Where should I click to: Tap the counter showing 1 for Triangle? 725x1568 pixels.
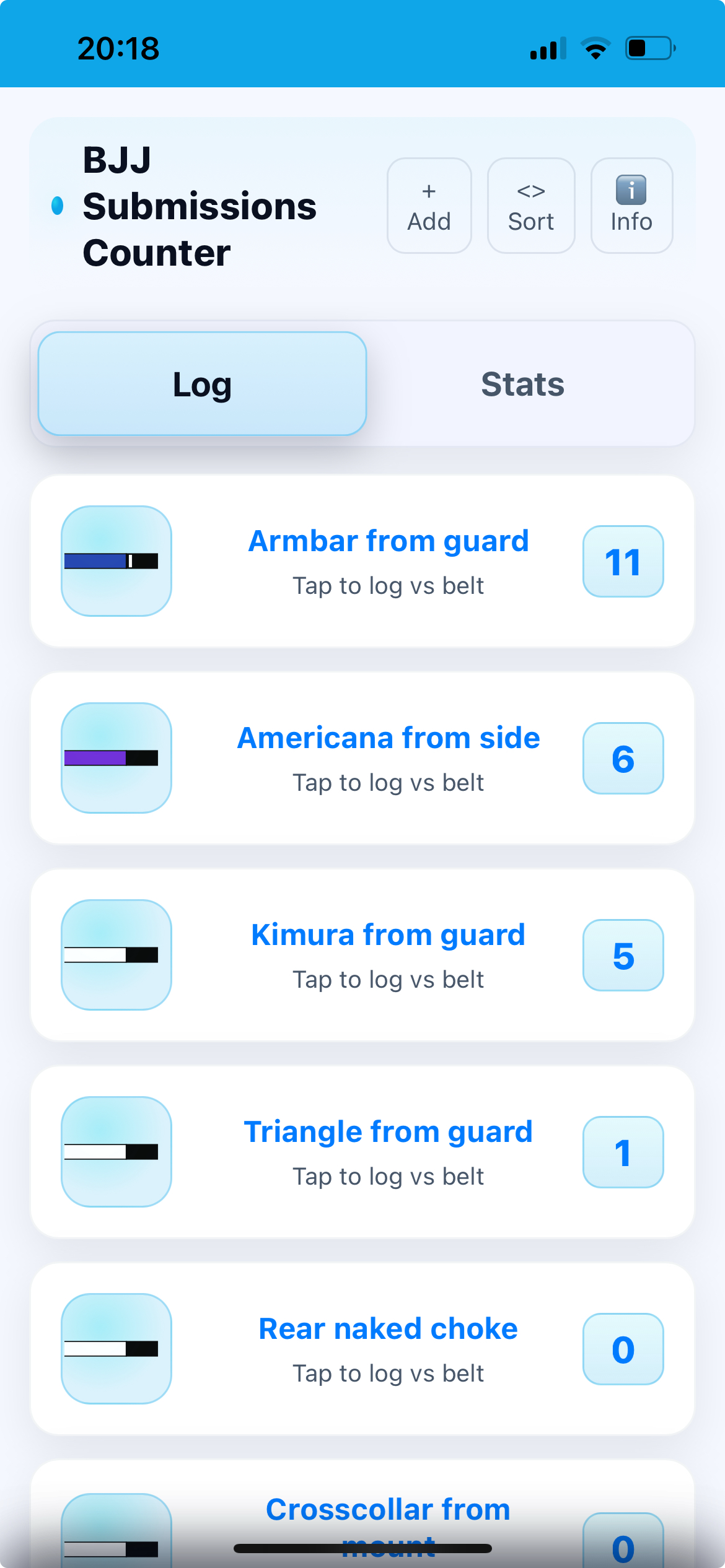pyautogui.click(x=622, y=1152)
